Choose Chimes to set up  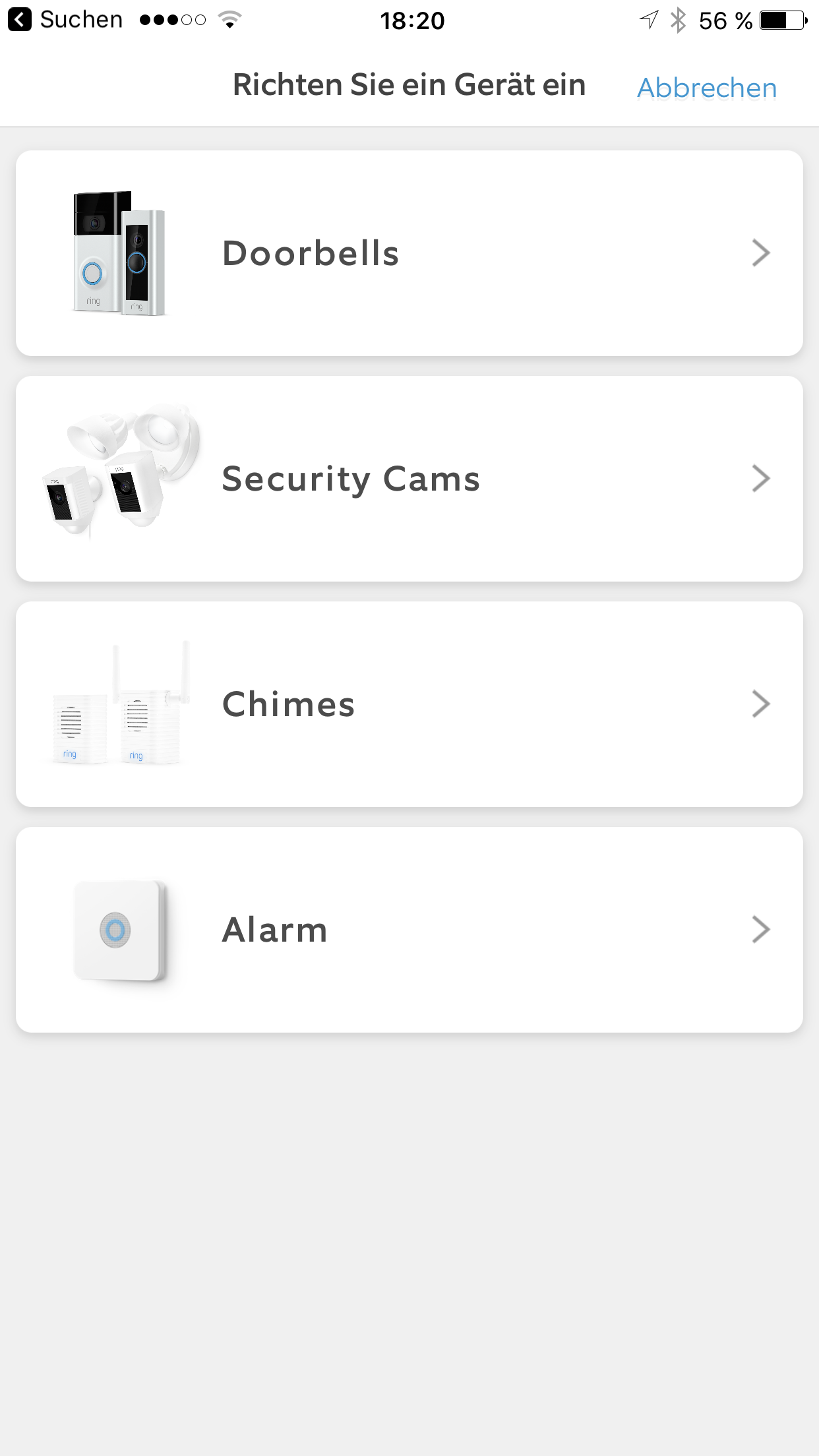tap(409, 704)
